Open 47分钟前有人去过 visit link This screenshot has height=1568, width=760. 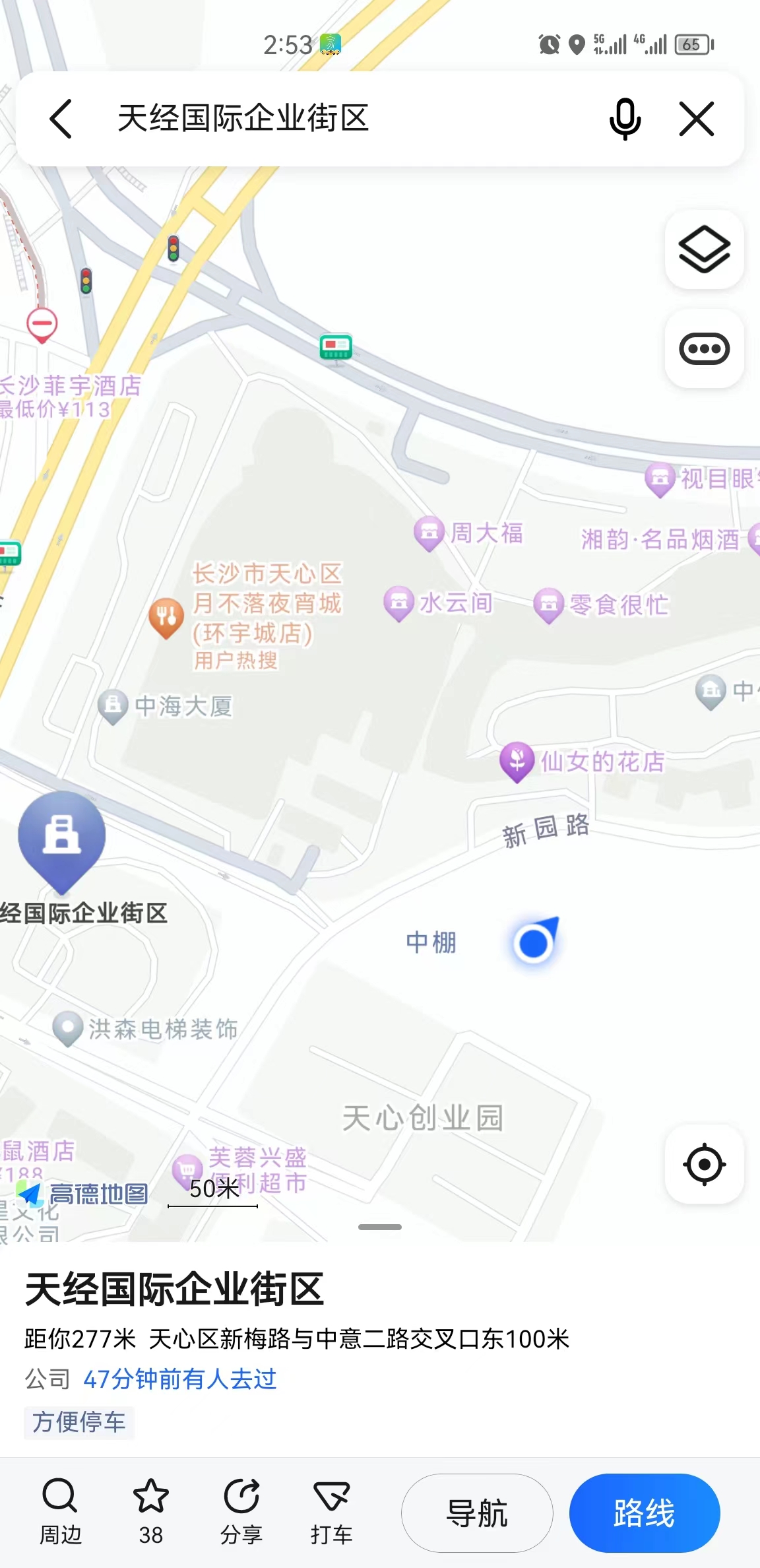179,1379
